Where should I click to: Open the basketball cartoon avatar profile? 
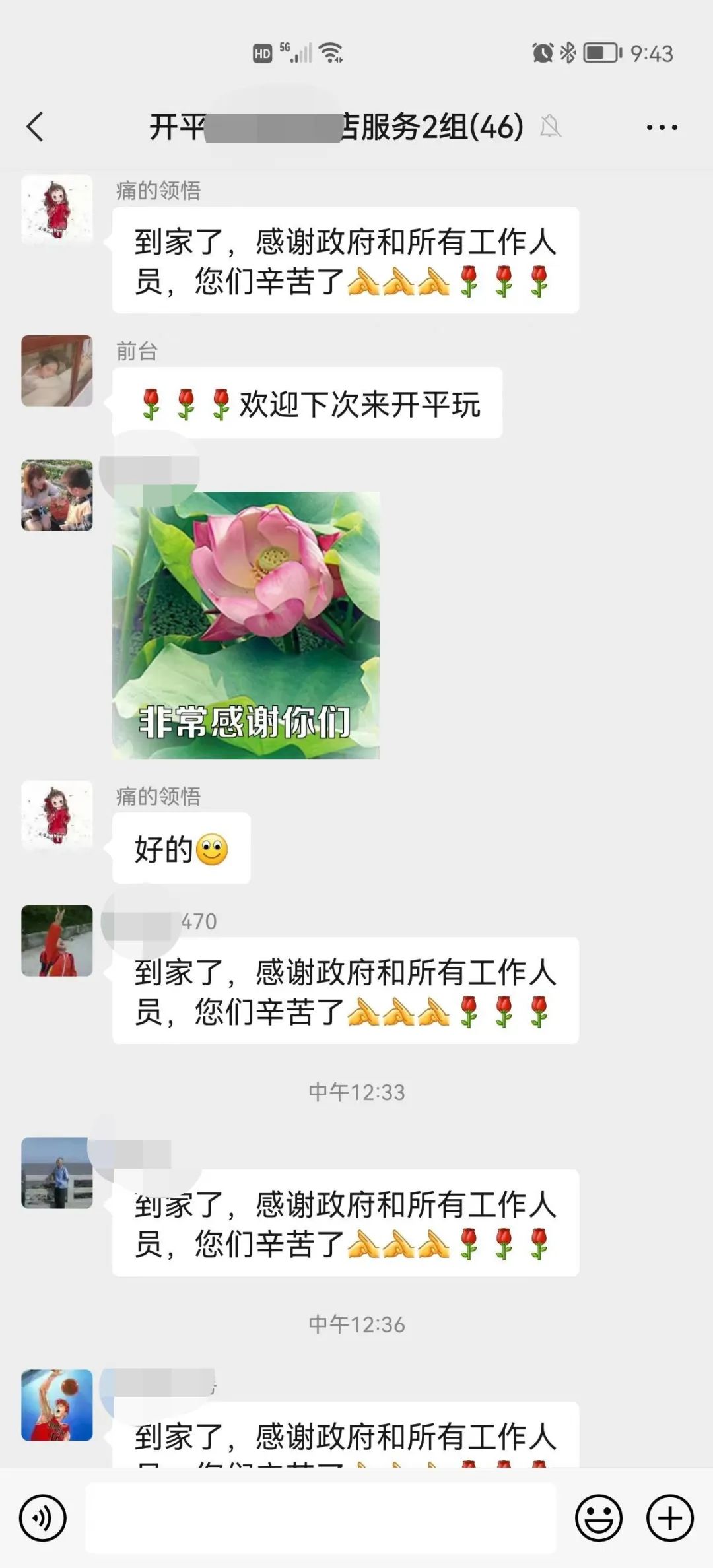[57, 1405]
